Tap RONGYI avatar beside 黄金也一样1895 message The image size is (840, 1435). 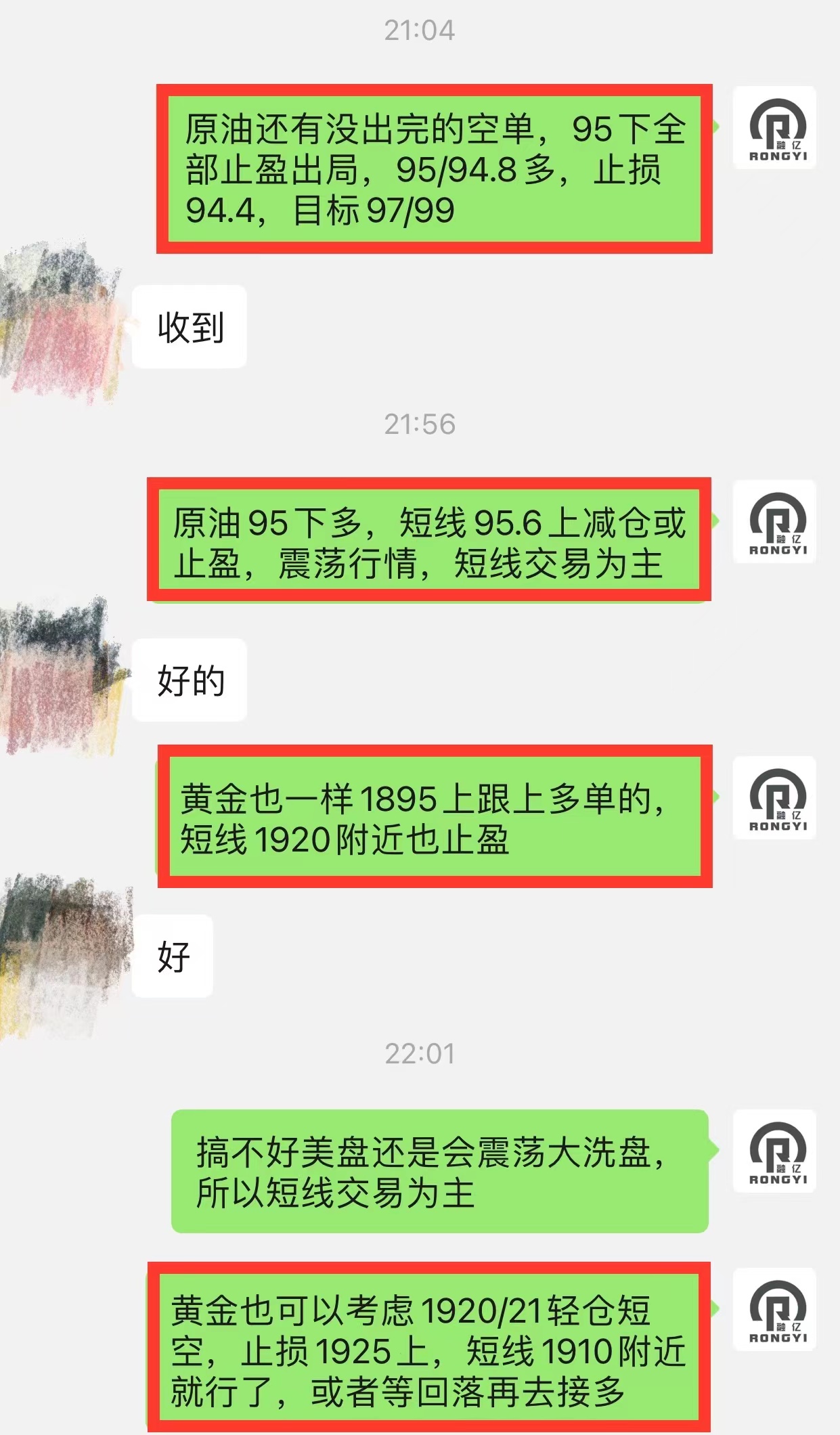tap(774, 797)
